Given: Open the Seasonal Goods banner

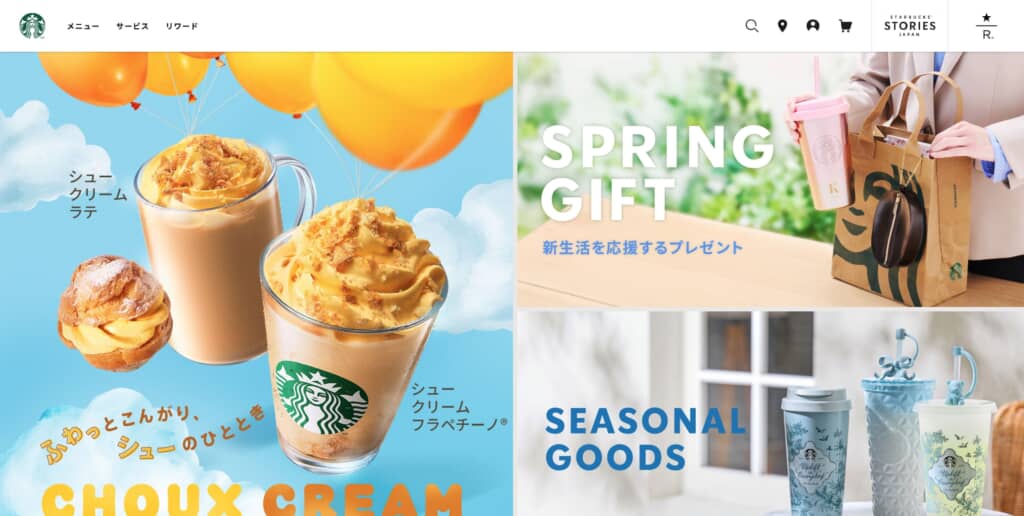Looking at the screenshot, I should point(770,412).
